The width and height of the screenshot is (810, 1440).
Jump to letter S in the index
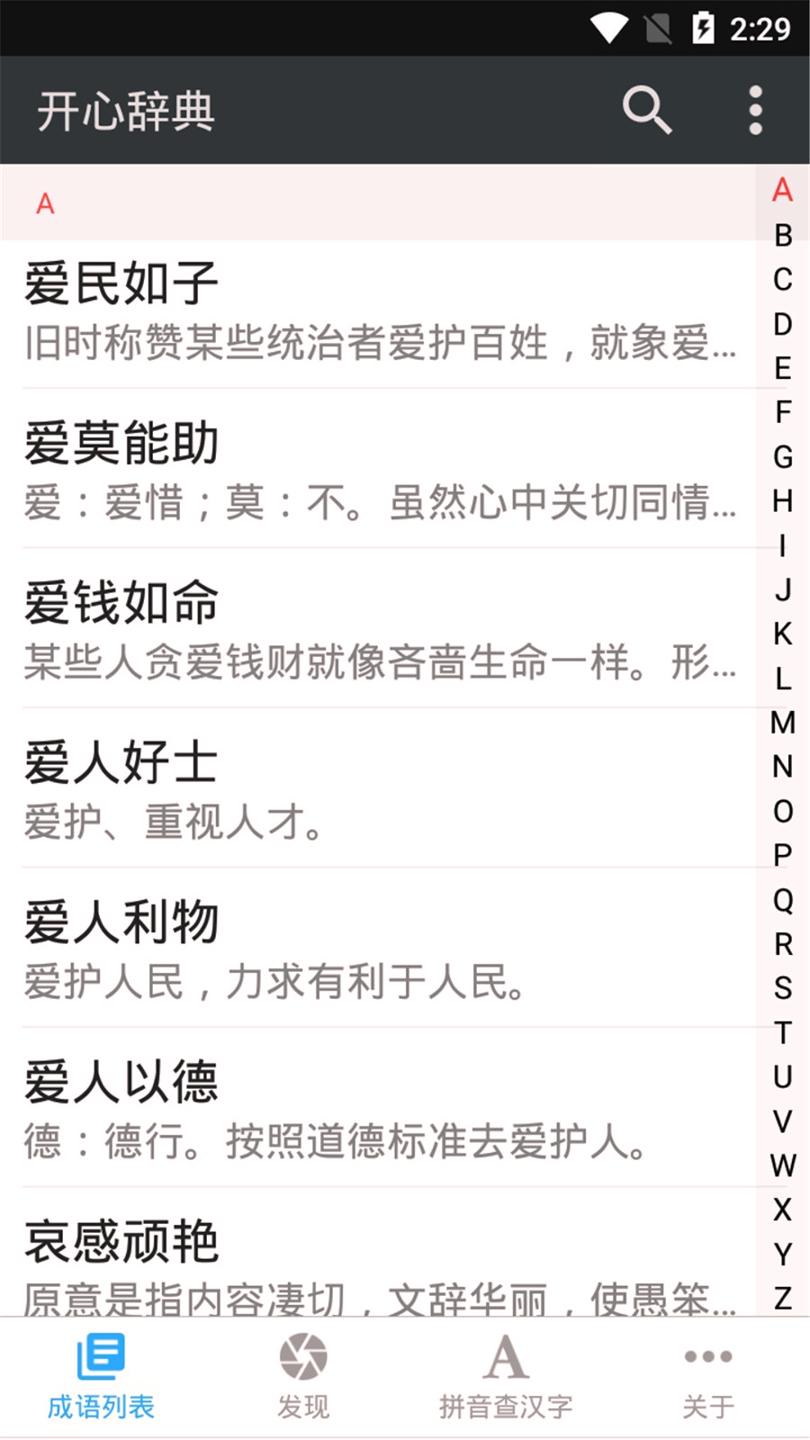click(x=783, y=988)
